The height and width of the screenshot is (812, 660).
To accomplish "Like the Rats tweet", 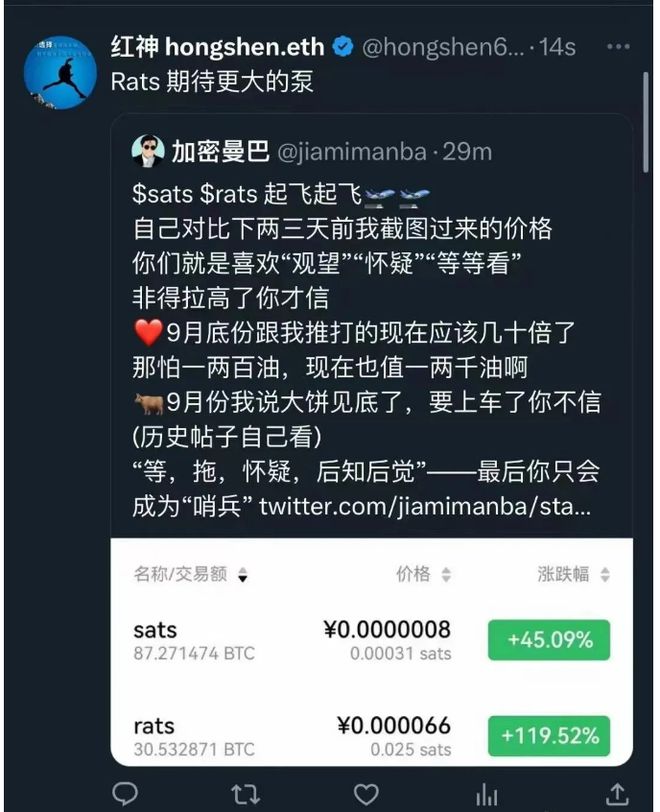I will click(366, 794).
